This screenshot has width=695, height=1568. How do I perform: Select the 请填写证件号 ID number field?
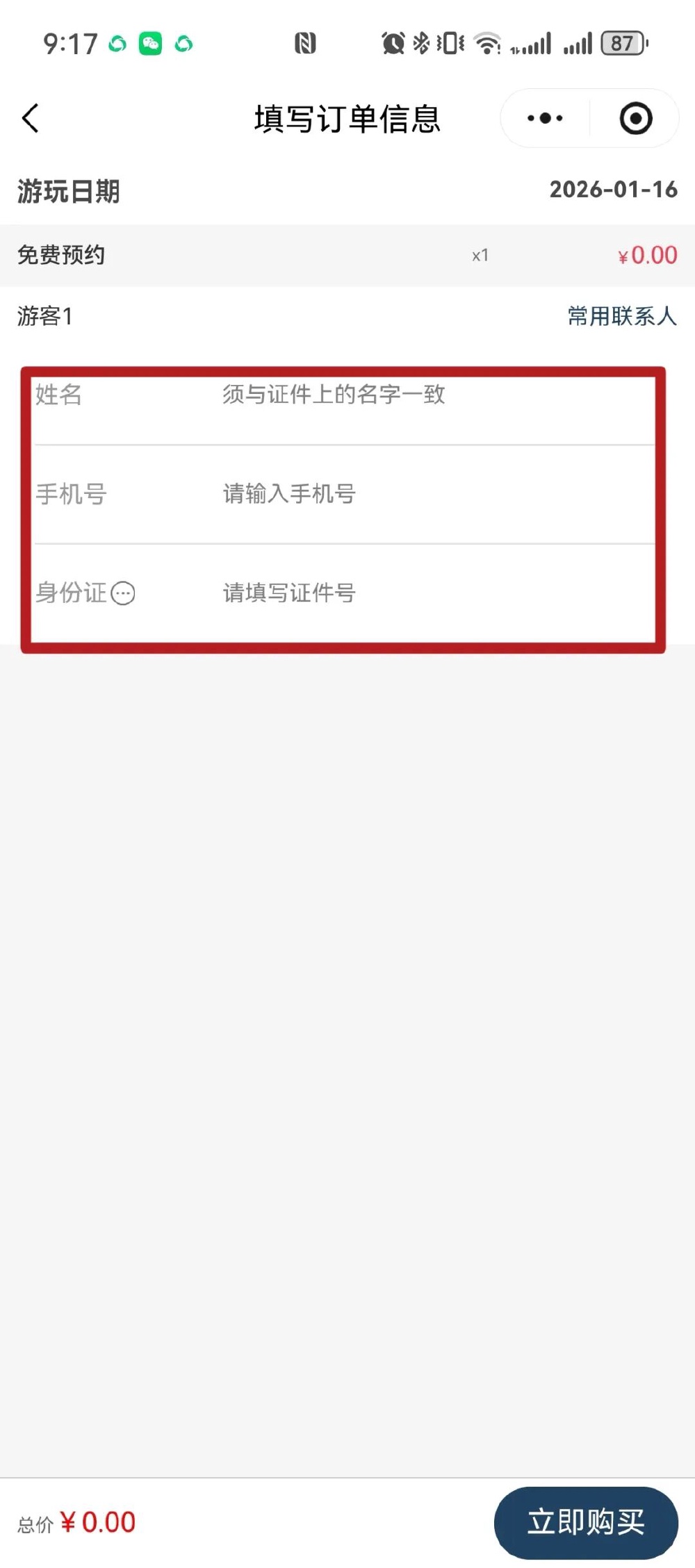pyautogui.click(x=417, y=593)
